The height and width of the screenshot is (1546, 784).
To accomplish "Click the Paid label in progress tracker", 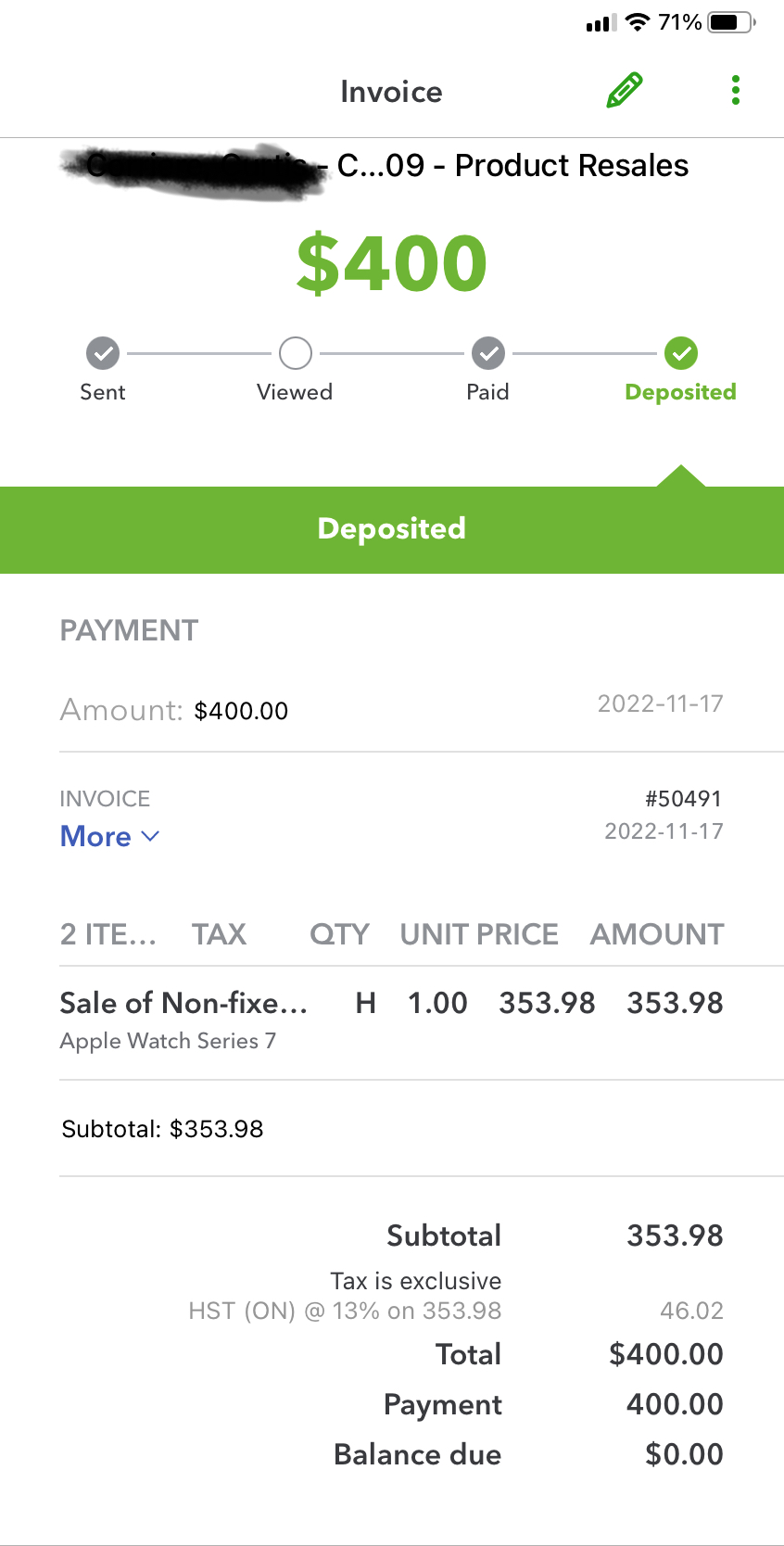I will [488, 391].
